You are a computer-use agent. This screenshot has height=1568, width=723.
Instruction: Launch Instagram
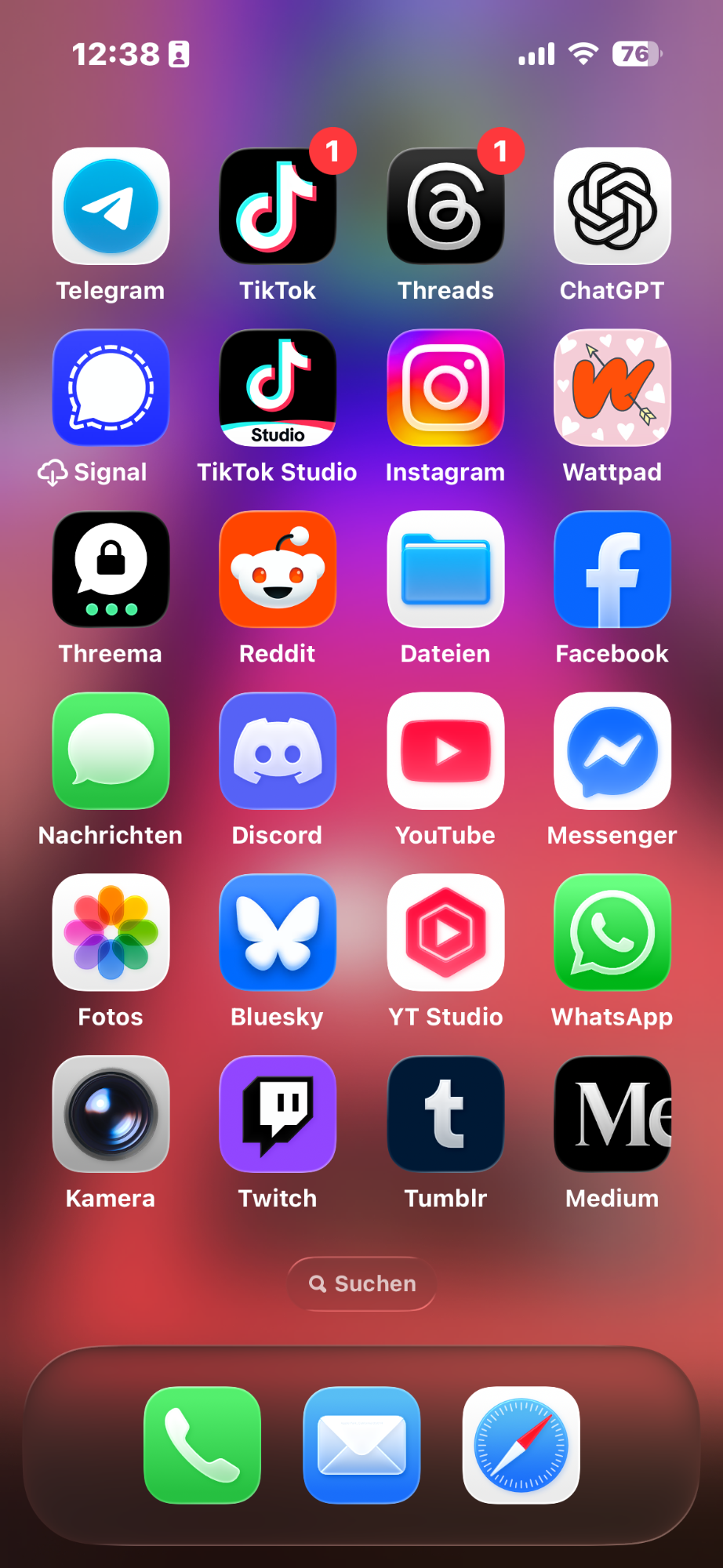click(x=445, y=388)
